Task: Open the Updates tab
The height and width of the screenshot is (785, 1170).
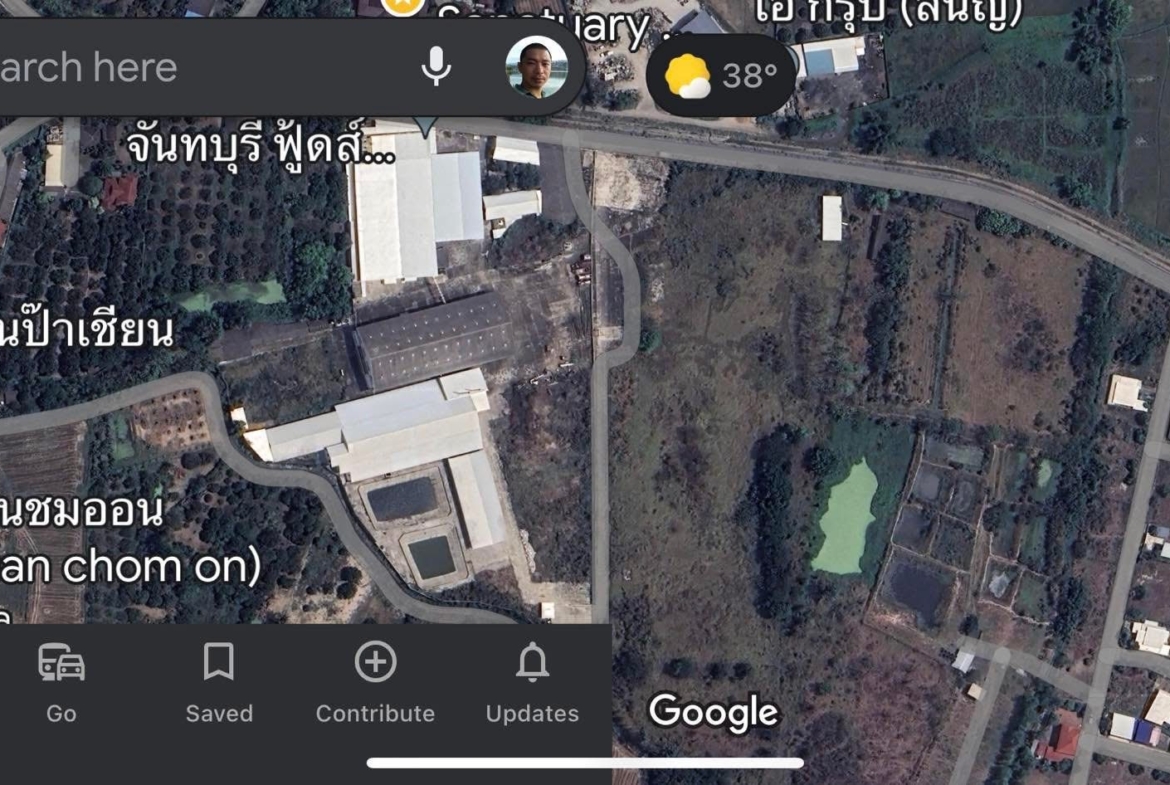Action: click(x=532, y=683)
